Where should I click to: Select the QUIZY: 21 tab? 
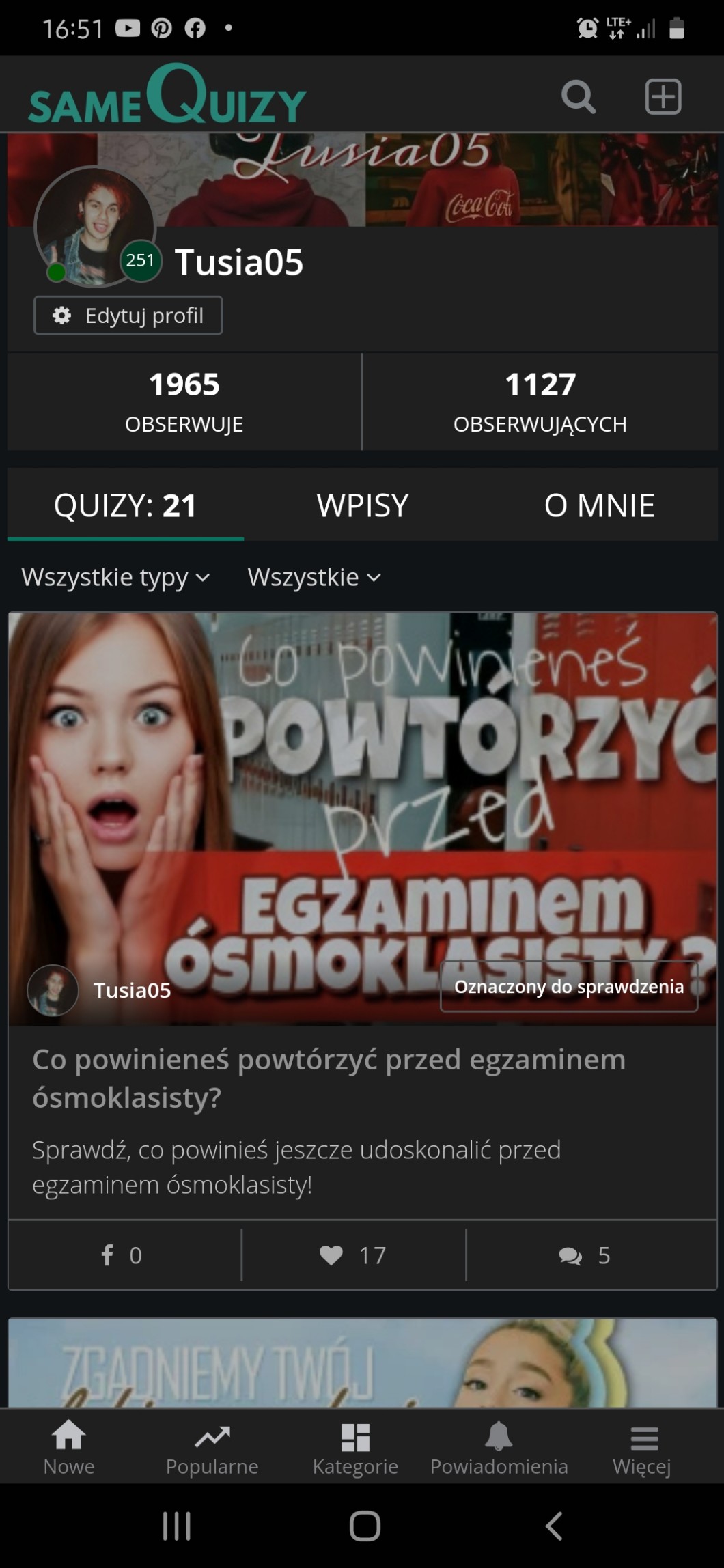[126, 506]
